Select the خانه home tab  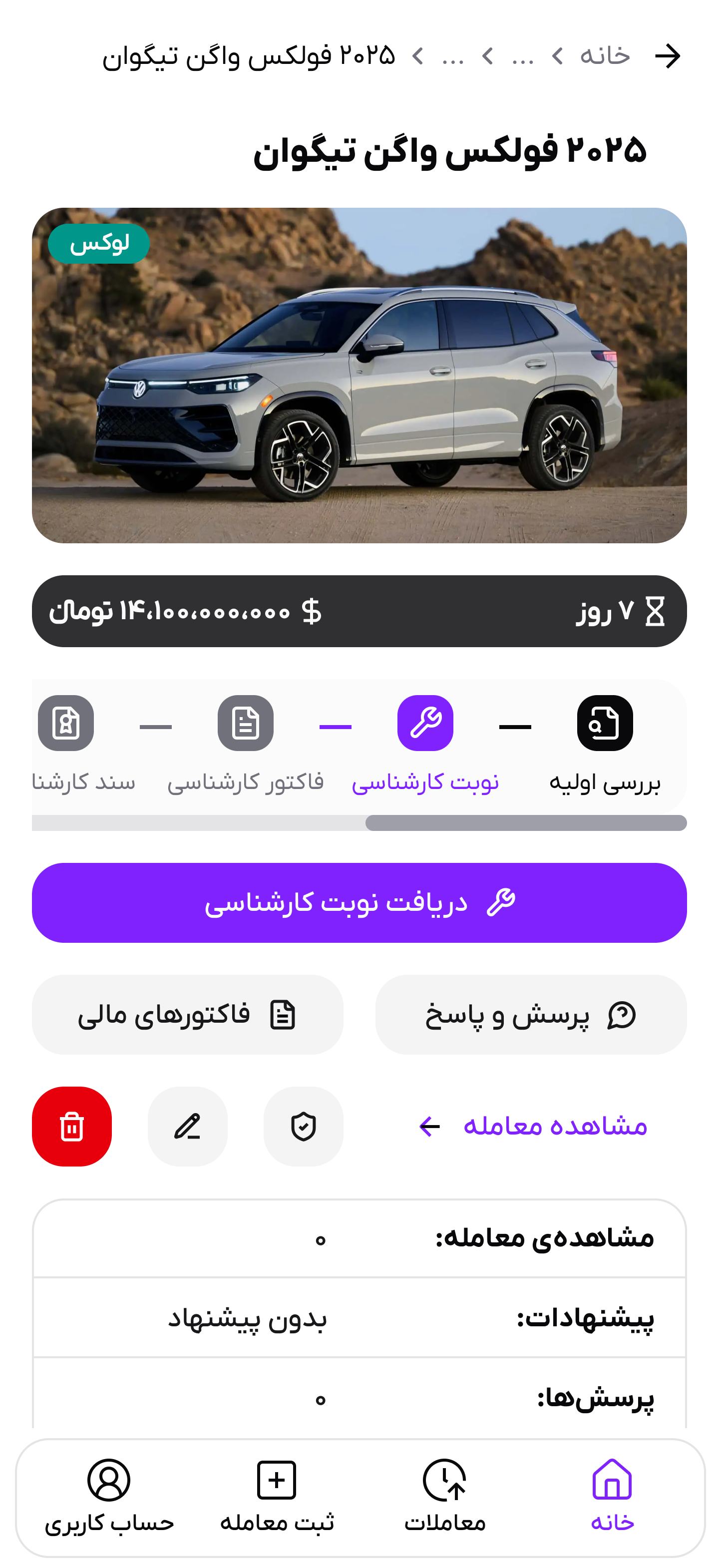(x=613, y=1501)
